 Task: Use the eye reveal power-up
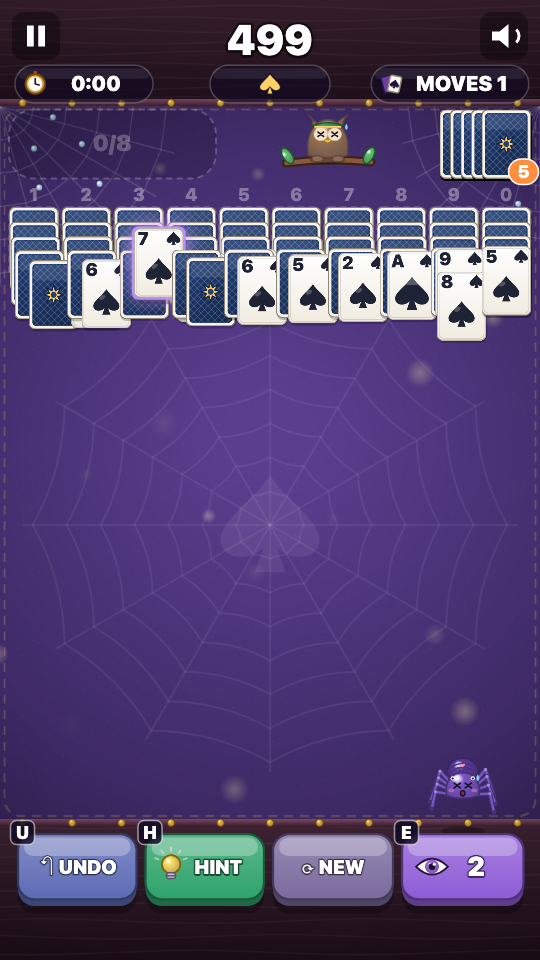(463, 868)
